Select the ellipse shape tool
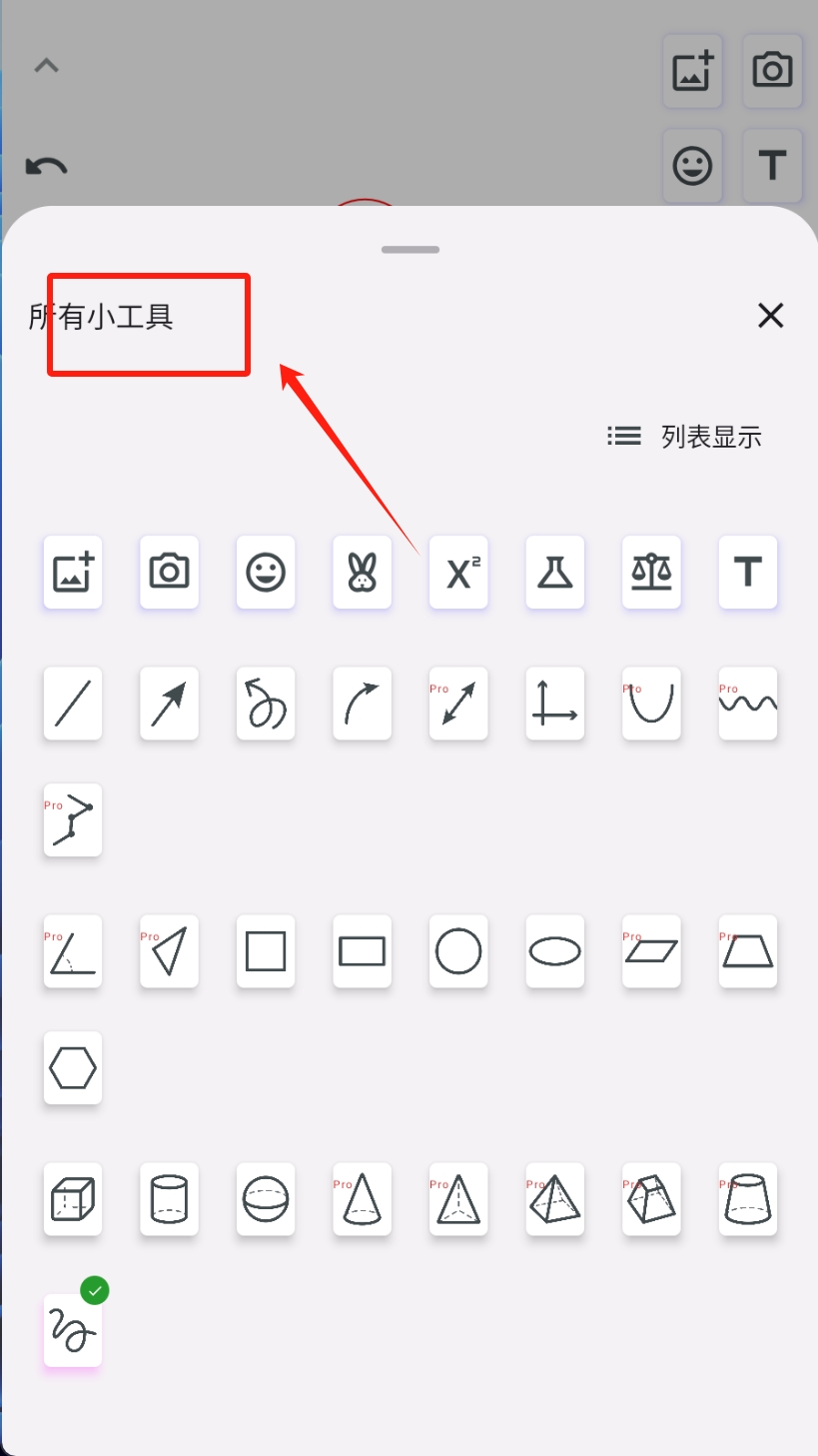 point(555,951)
